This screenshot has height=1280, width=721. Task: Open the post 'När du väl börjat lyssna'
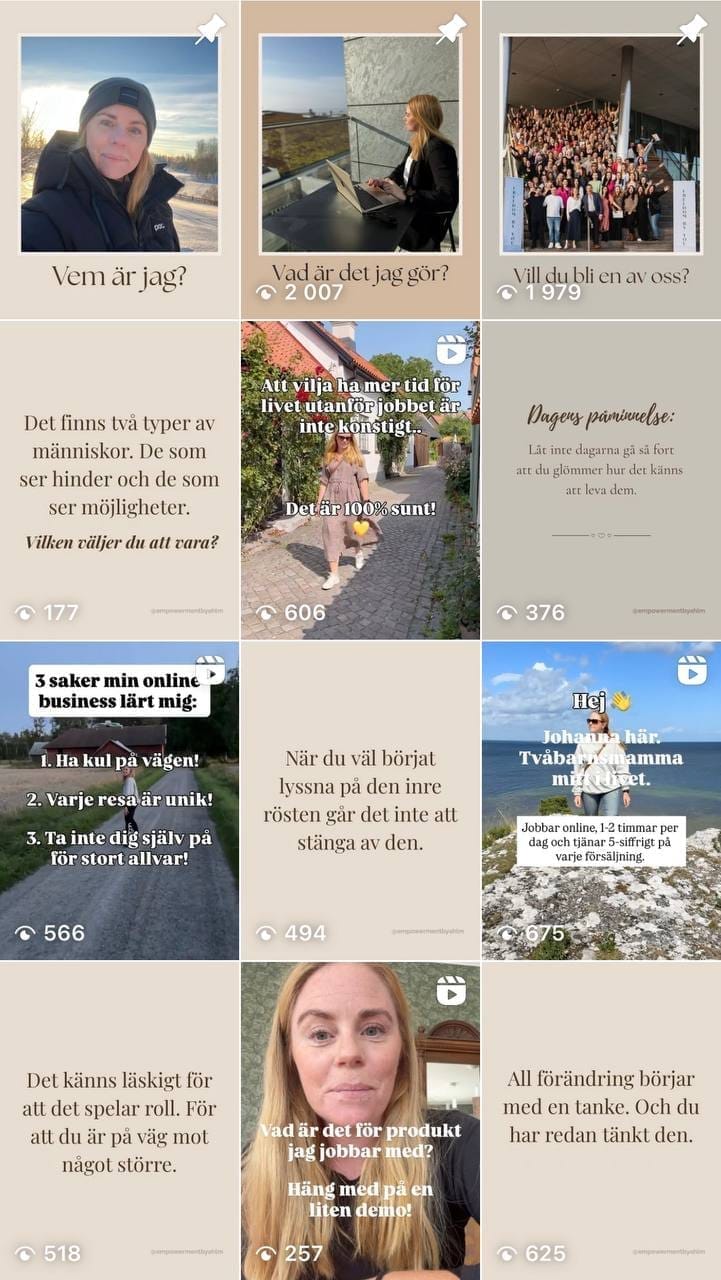(x=360, y=800)
